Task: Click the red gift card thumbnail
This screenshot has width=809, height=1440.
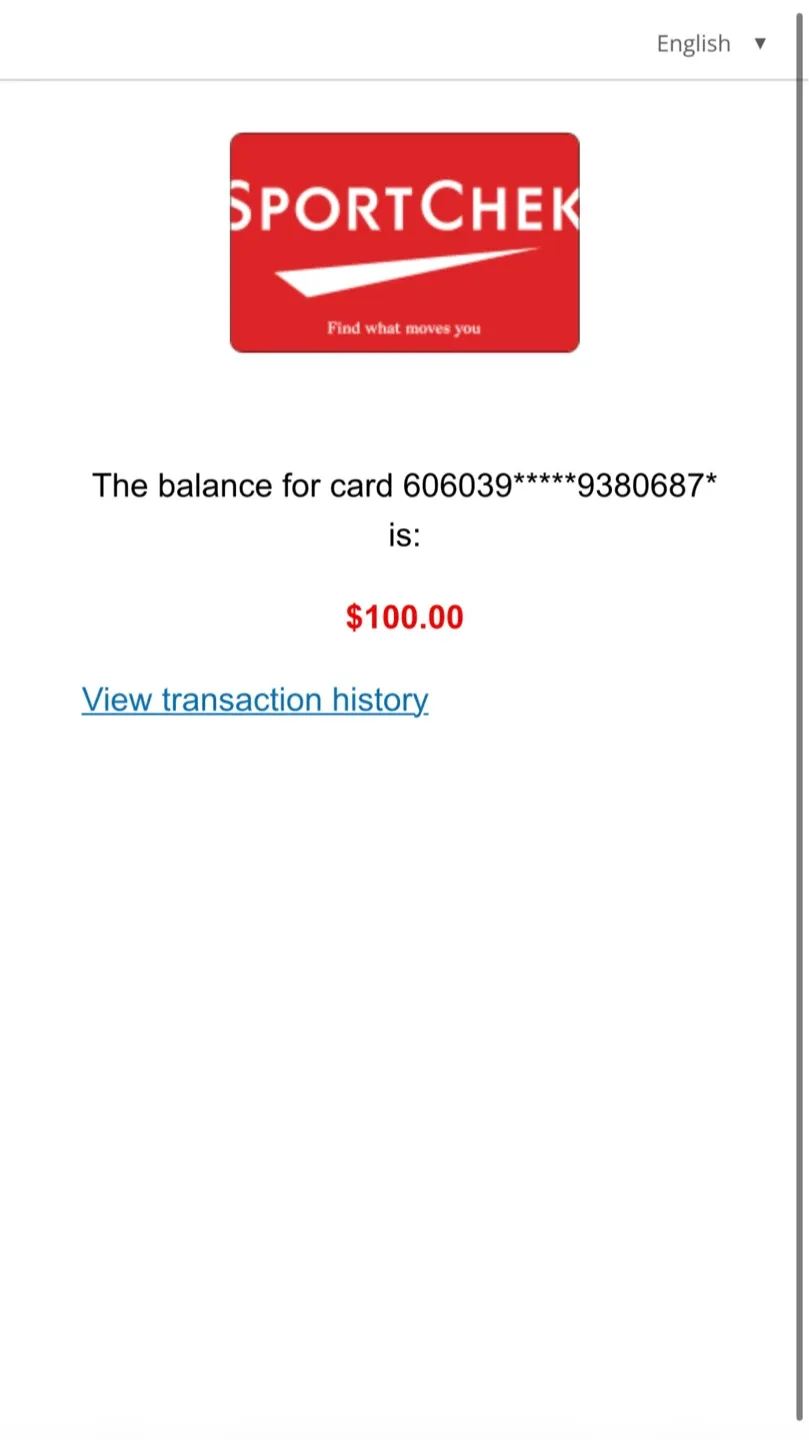Action: [404, 242]
